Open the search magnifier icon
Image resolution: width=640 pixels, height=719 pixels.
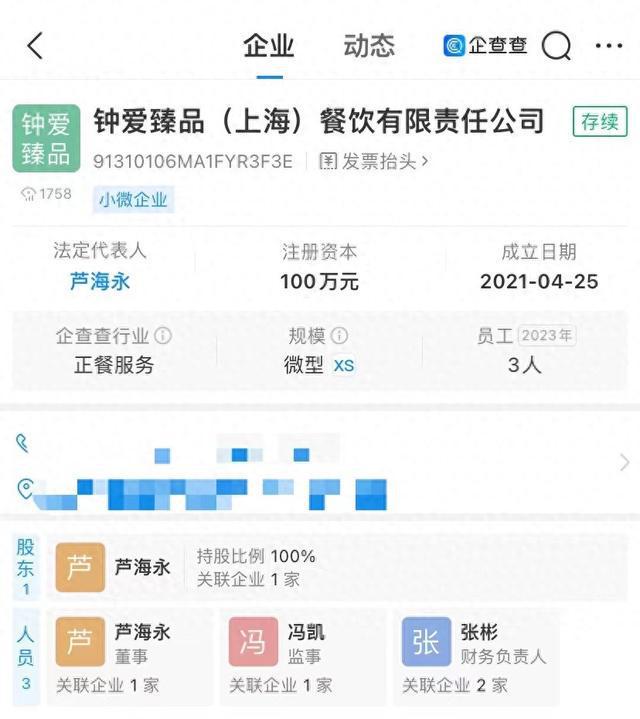(557, 46)
